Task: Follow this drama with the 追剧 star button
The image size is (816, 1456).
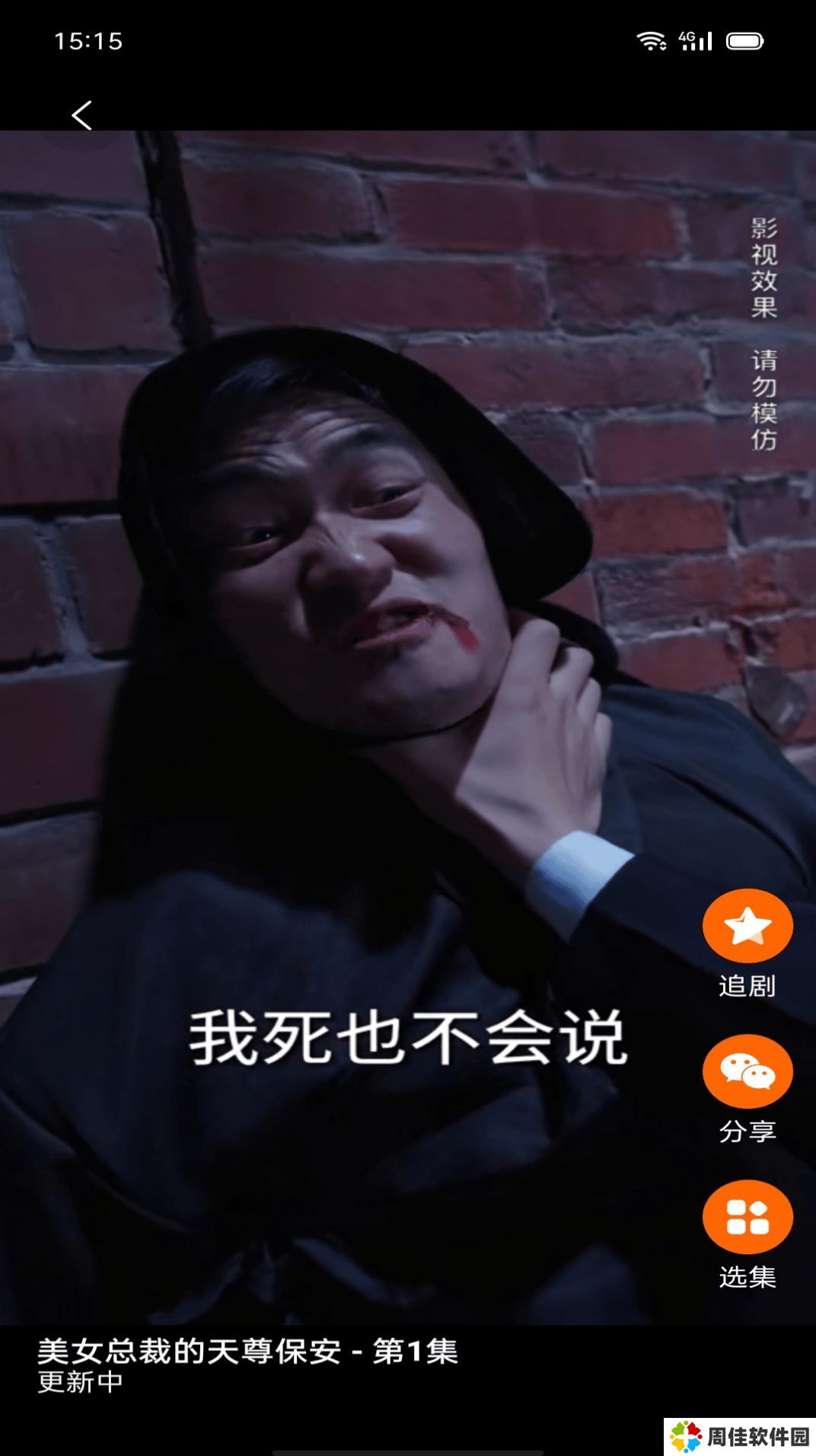Action: coord(747,926)
